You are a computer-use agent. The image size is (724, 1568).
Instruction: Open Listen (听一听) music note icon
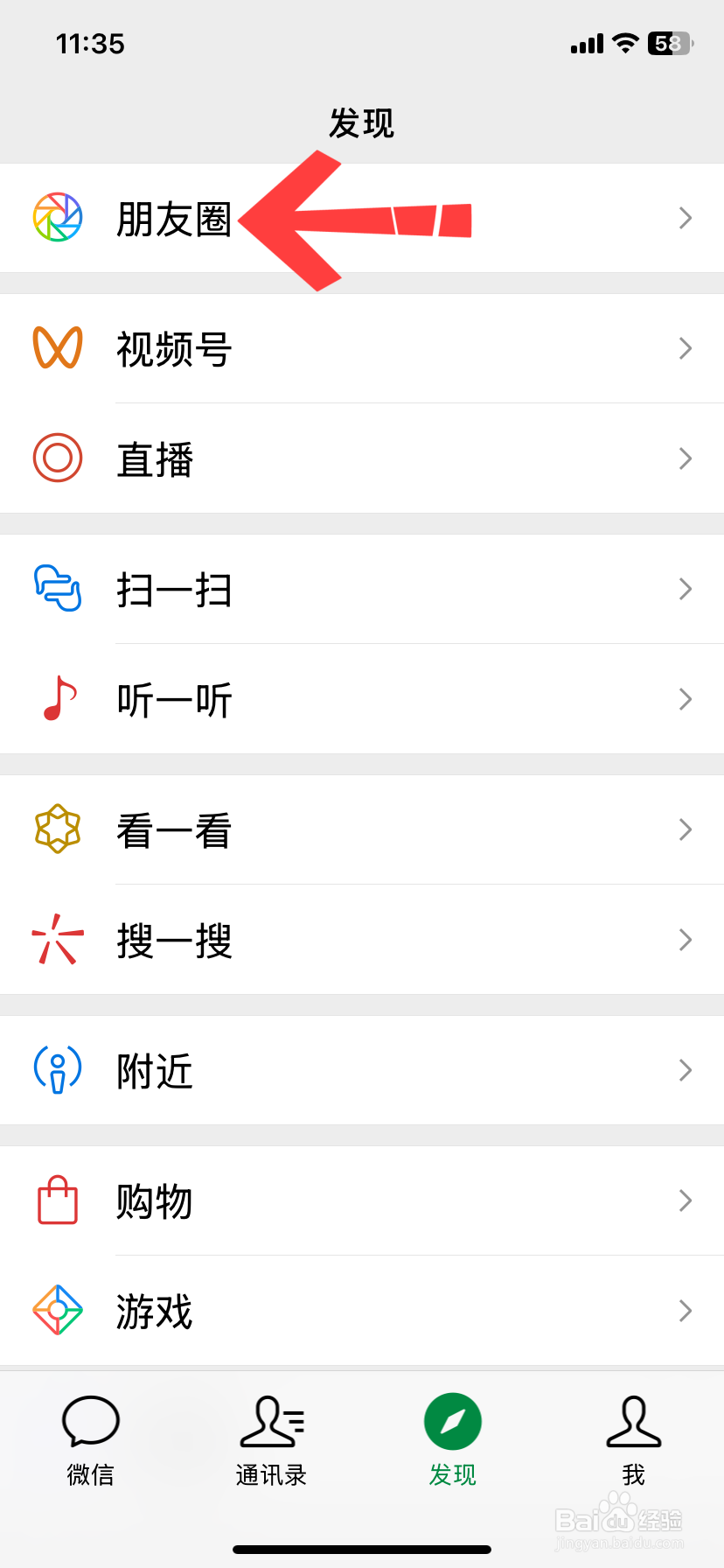click(x=57, y=698)
